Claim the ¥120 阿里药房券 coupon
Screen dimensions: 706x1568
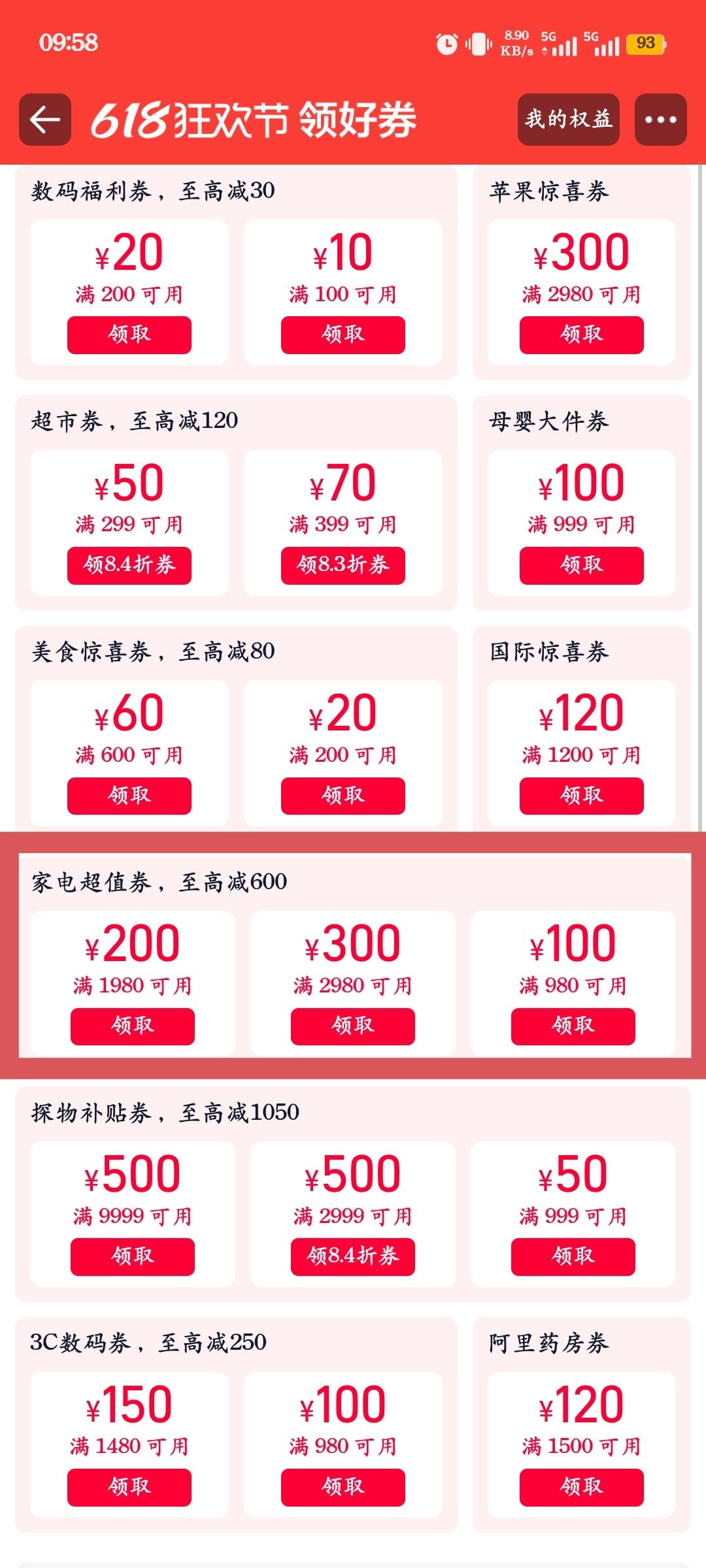click(581, 1487)
